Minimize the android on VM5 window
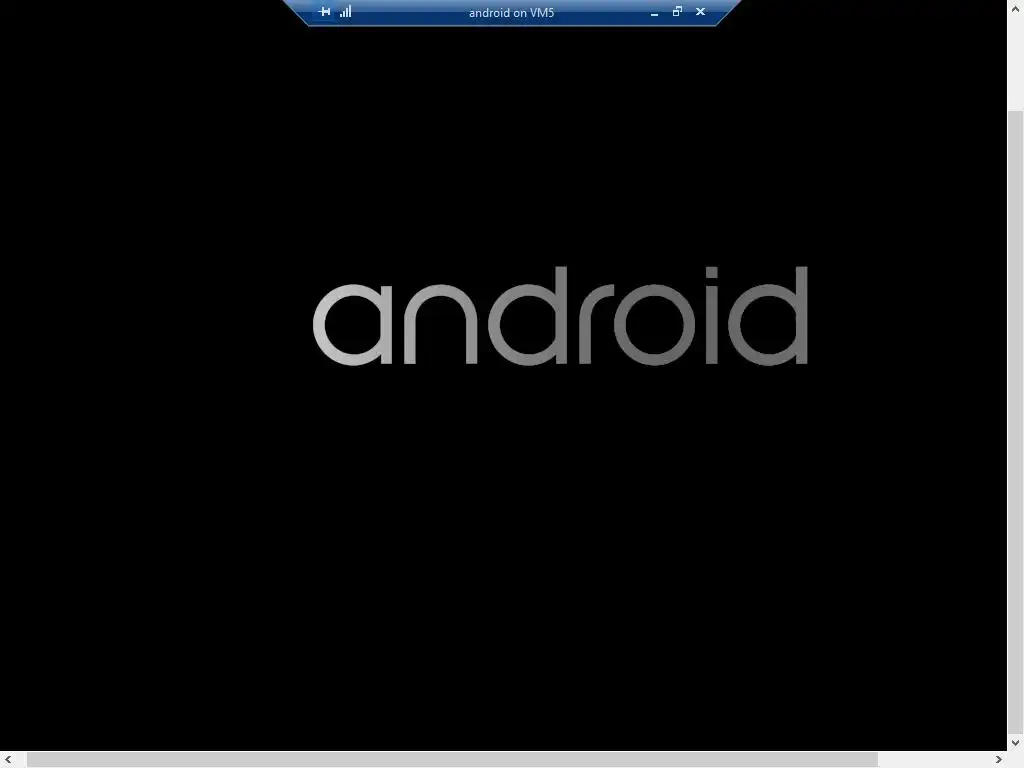This screenshot has width=1024, height=768. (654, 13)
